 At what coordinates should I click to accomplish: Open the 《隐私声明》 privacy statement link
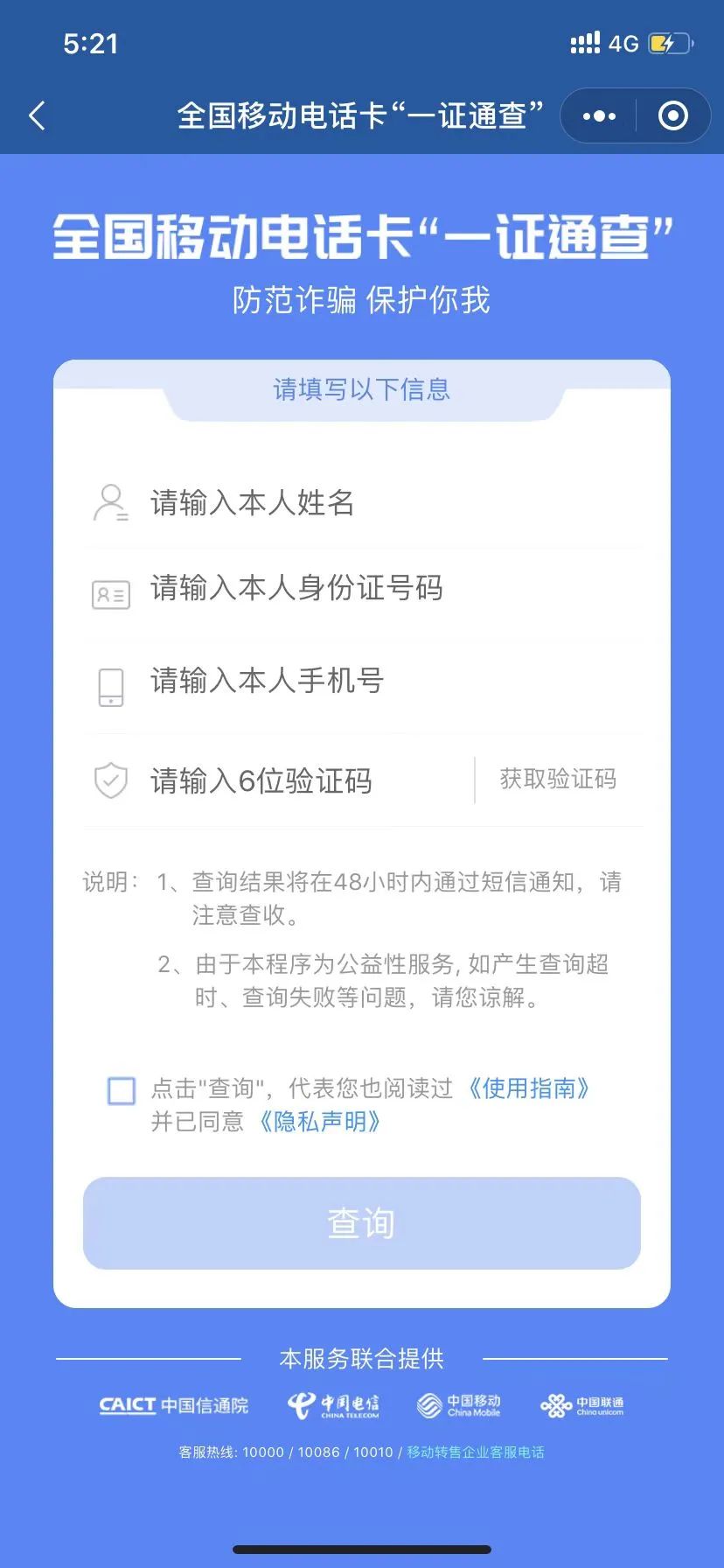coord(319,1123)
